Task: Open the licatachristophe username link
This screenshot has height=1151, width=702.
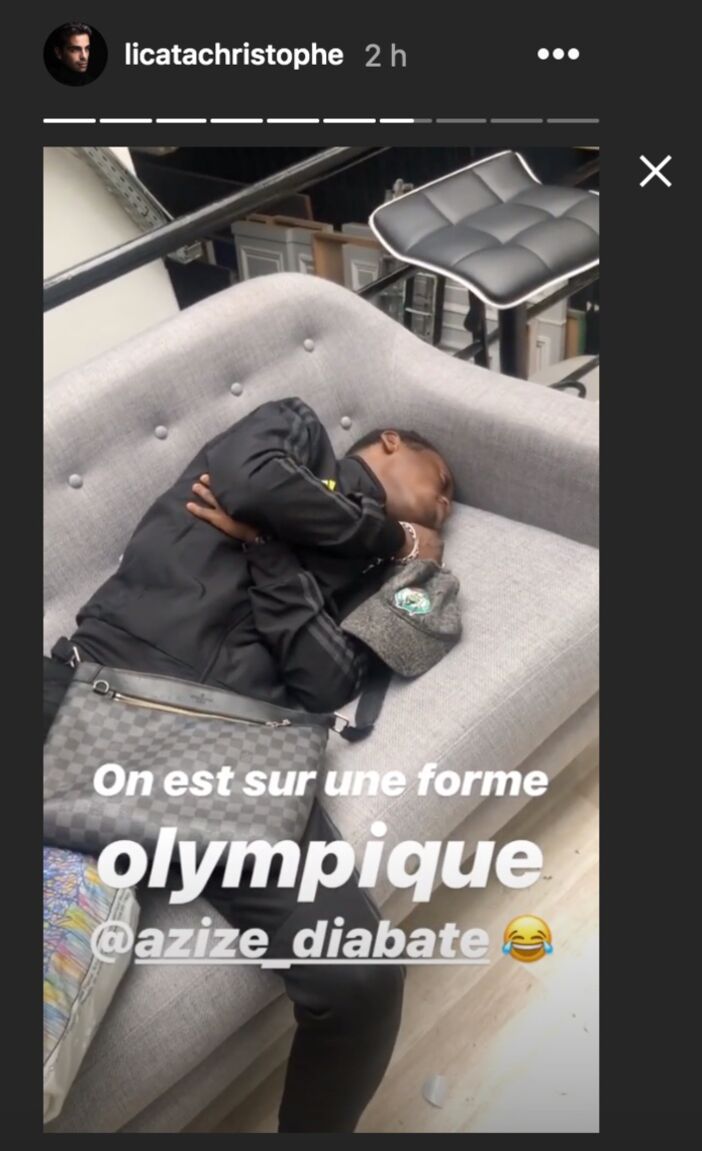Action: (x=233, y=55)
